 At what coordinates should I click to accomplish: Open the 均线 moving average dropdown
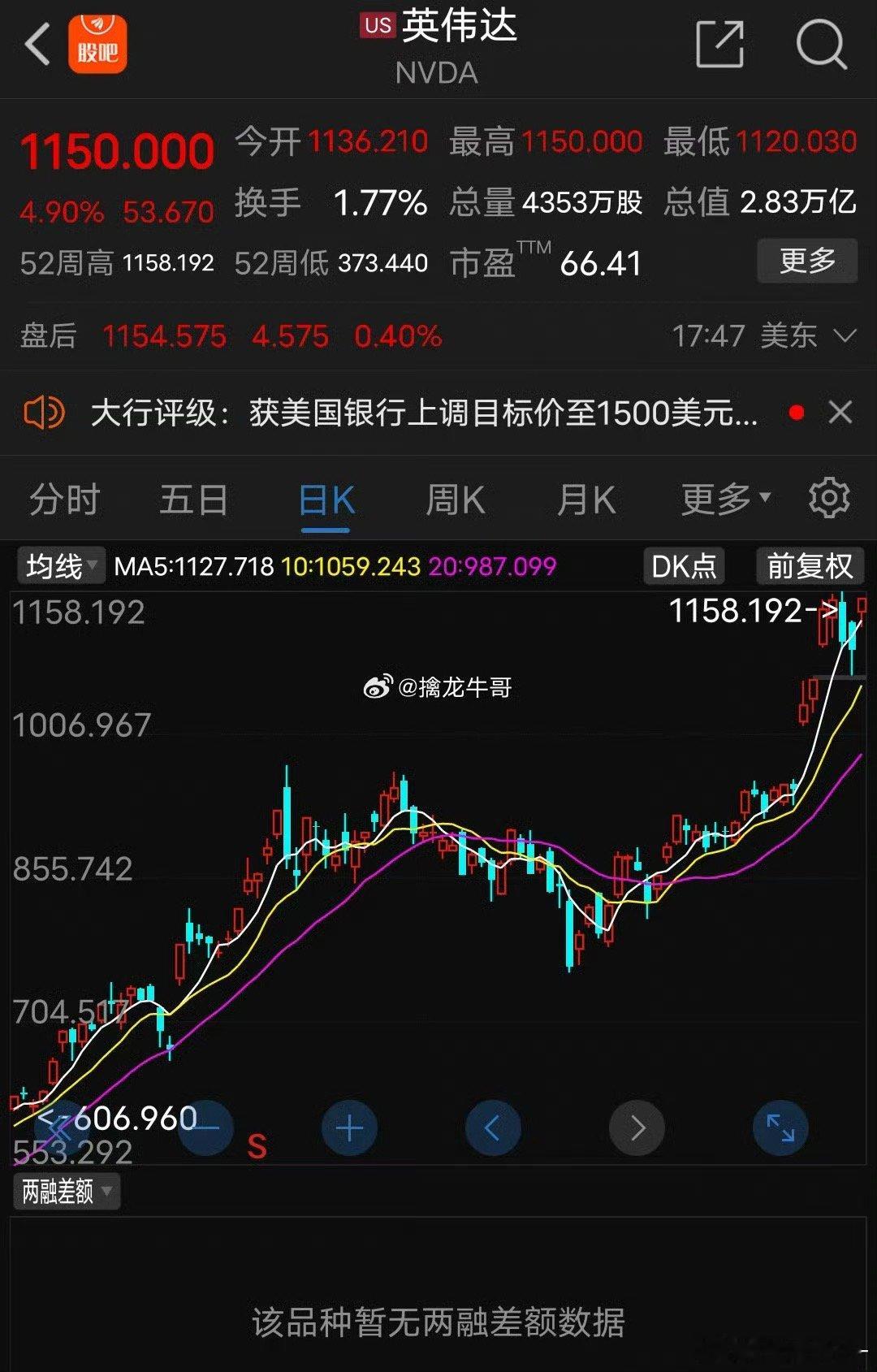60,566
